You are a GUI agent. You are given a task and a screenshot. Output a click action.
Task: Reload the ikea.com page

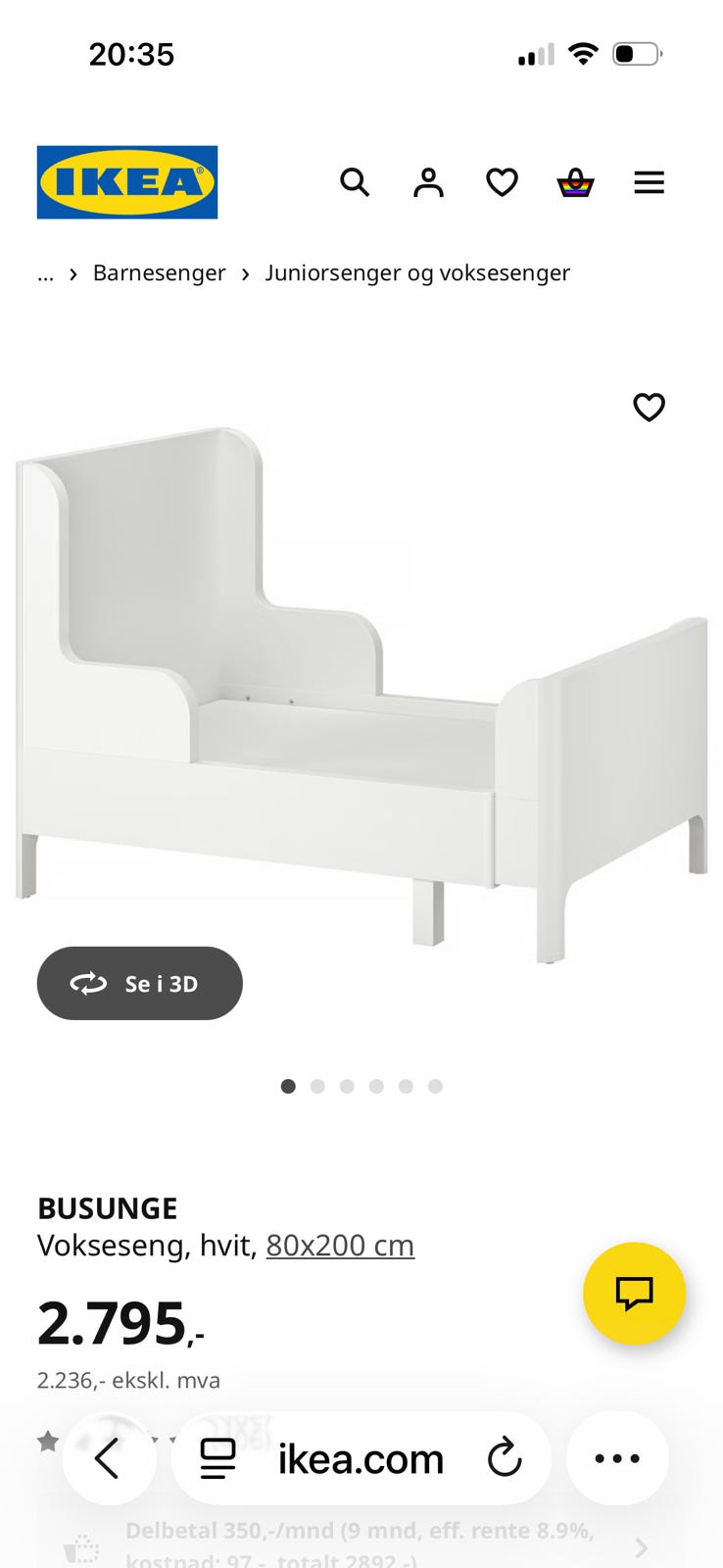(x=505, y=1458)
